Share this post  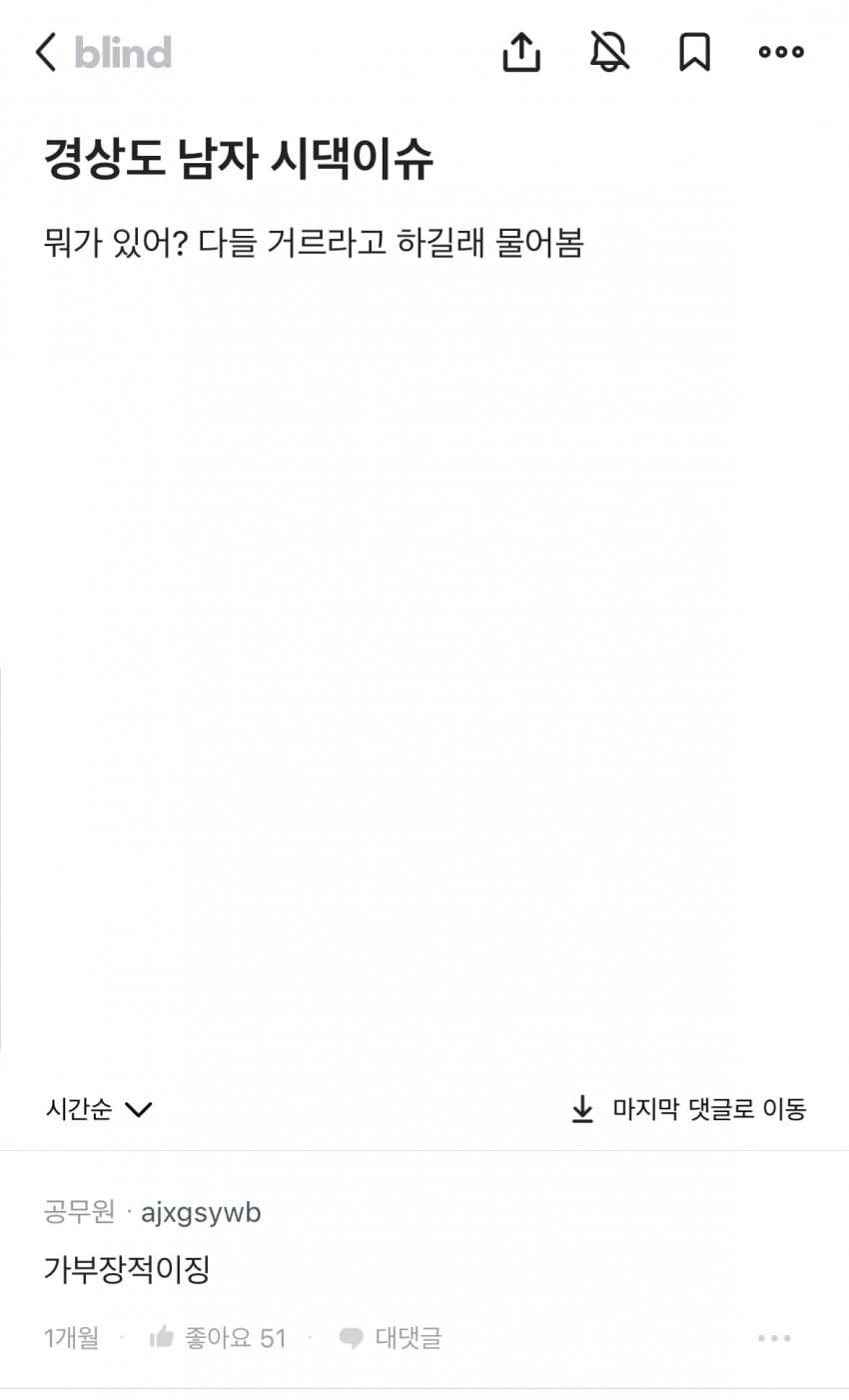[x=520, y=52]
